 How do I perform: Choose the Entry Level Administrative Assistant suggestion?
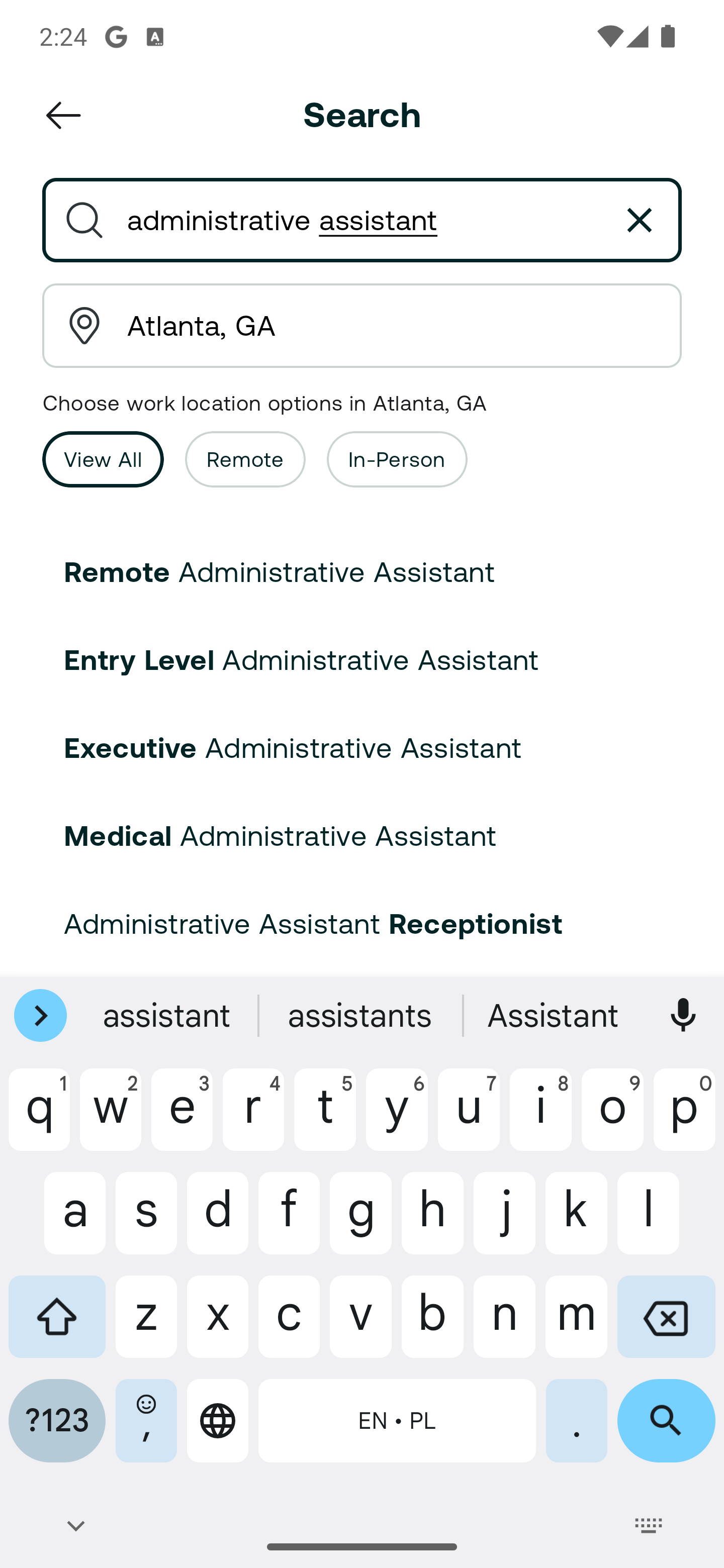point(361,660)
